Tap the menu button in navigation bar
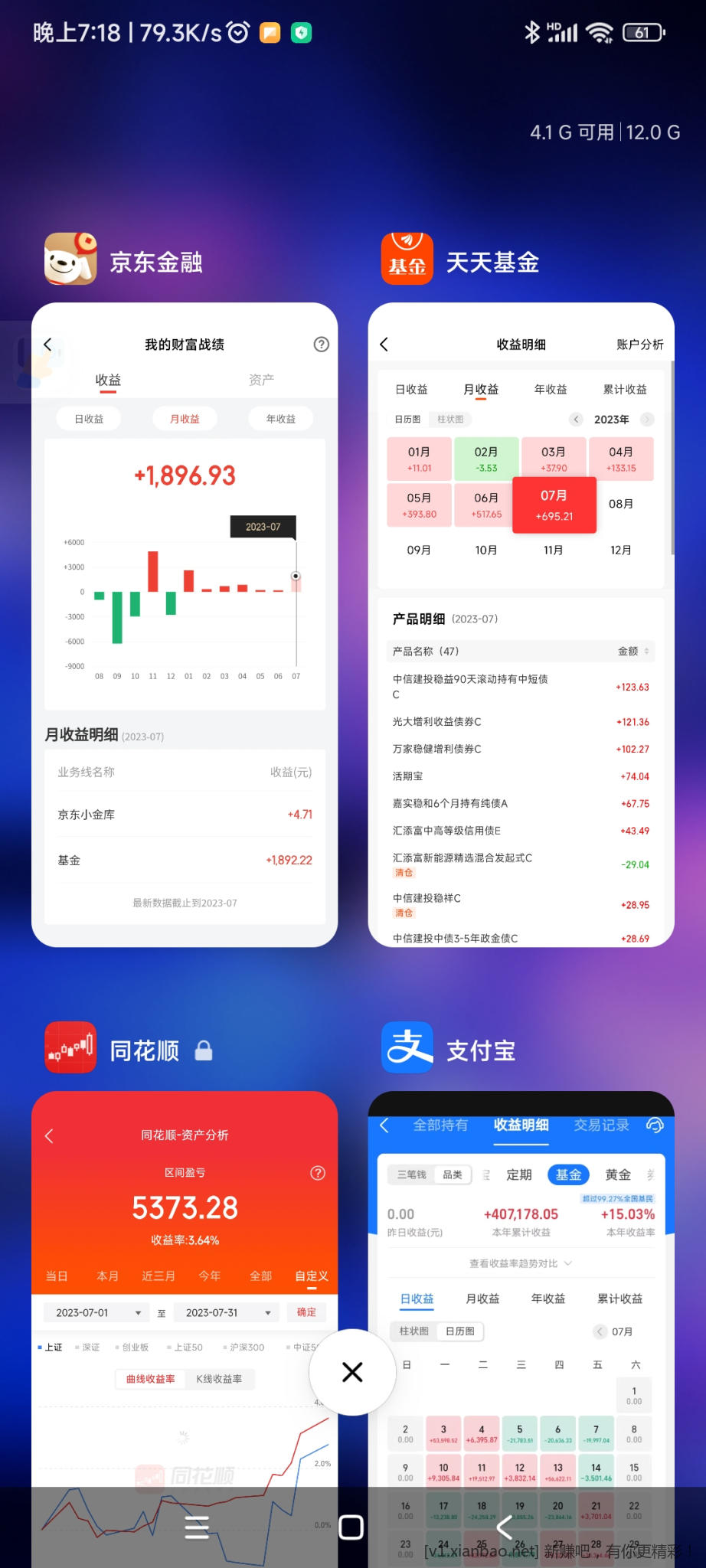Screen dimensions: 706x1568 [197, 1527]
